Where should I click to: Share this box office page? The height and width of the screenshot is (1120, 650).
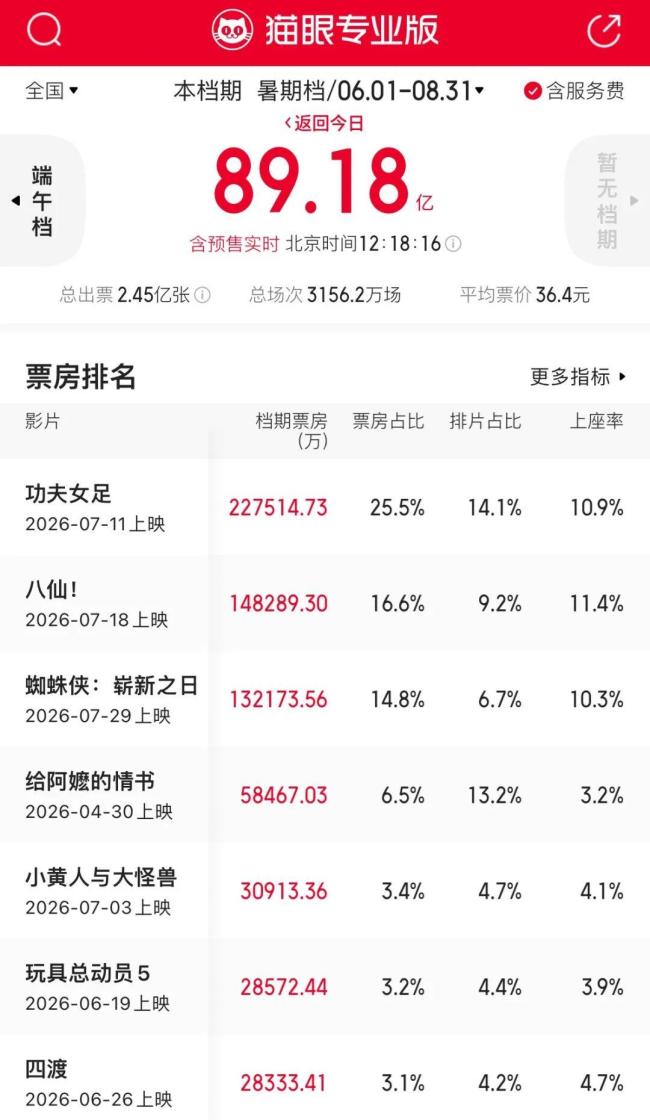[x=604, y=30]
